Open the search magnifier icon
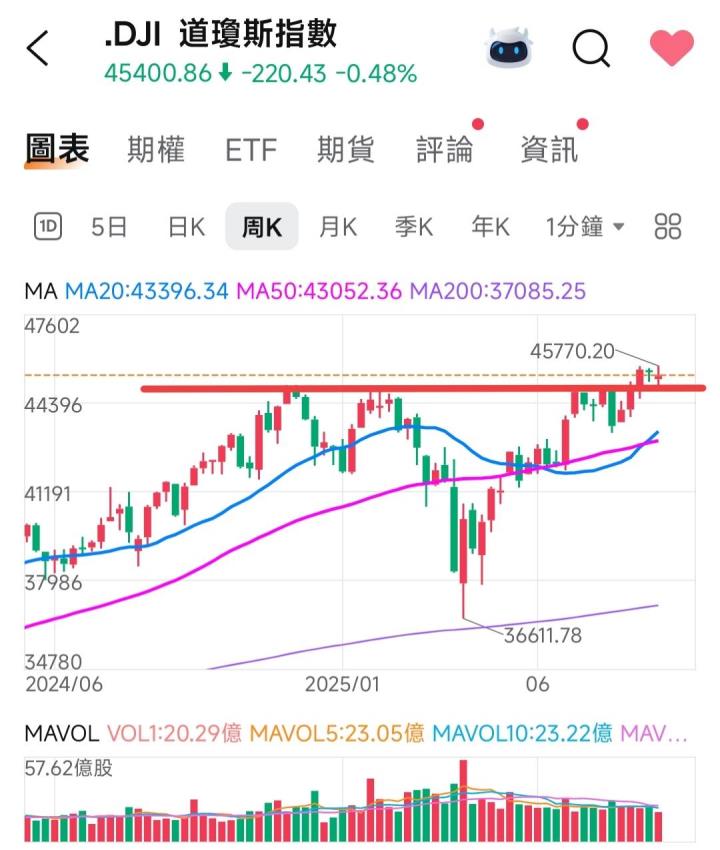Image resolution: width=720 pixels, height=850 pixels. point(591,47)
